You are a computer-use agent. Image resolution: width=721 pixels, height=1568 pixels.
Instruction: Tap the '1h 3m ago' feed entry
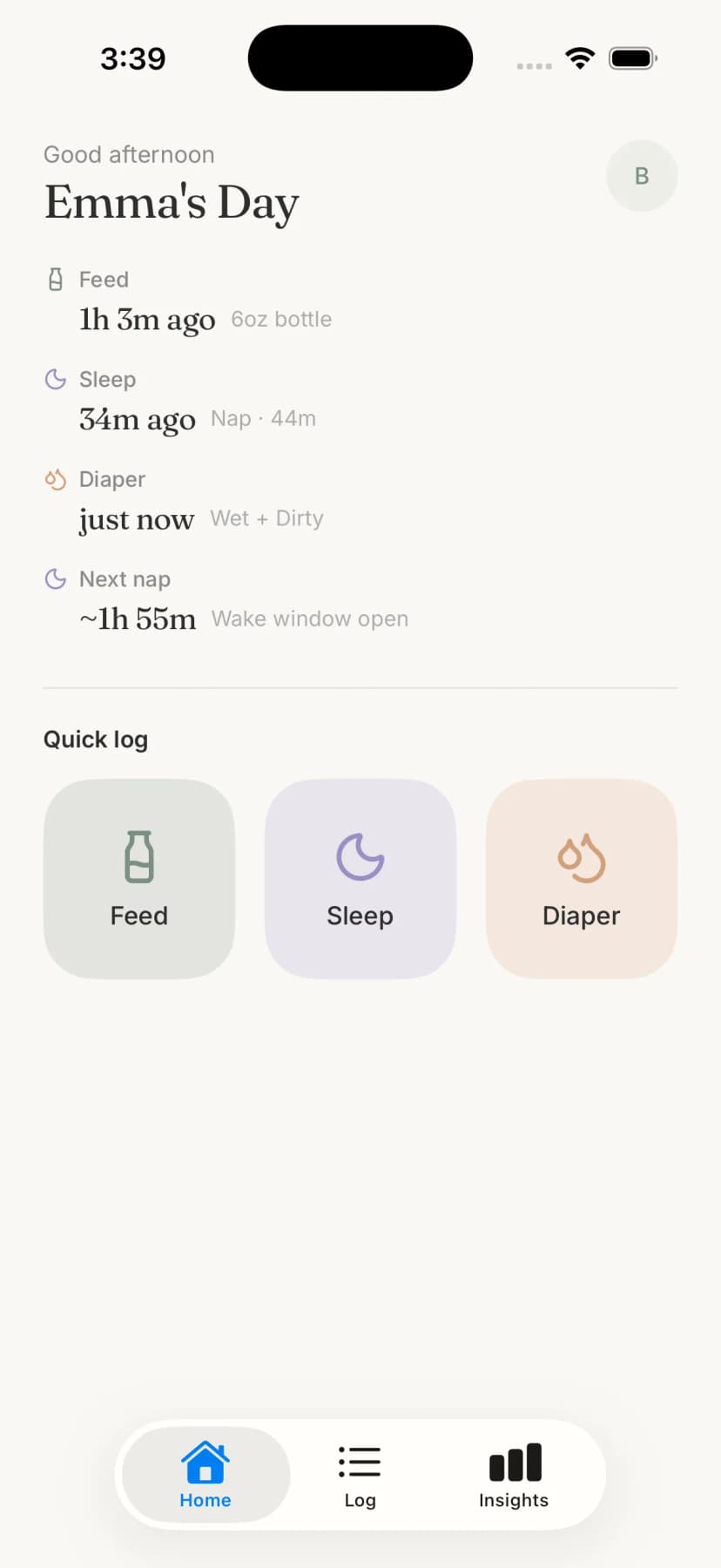(146, 319)
